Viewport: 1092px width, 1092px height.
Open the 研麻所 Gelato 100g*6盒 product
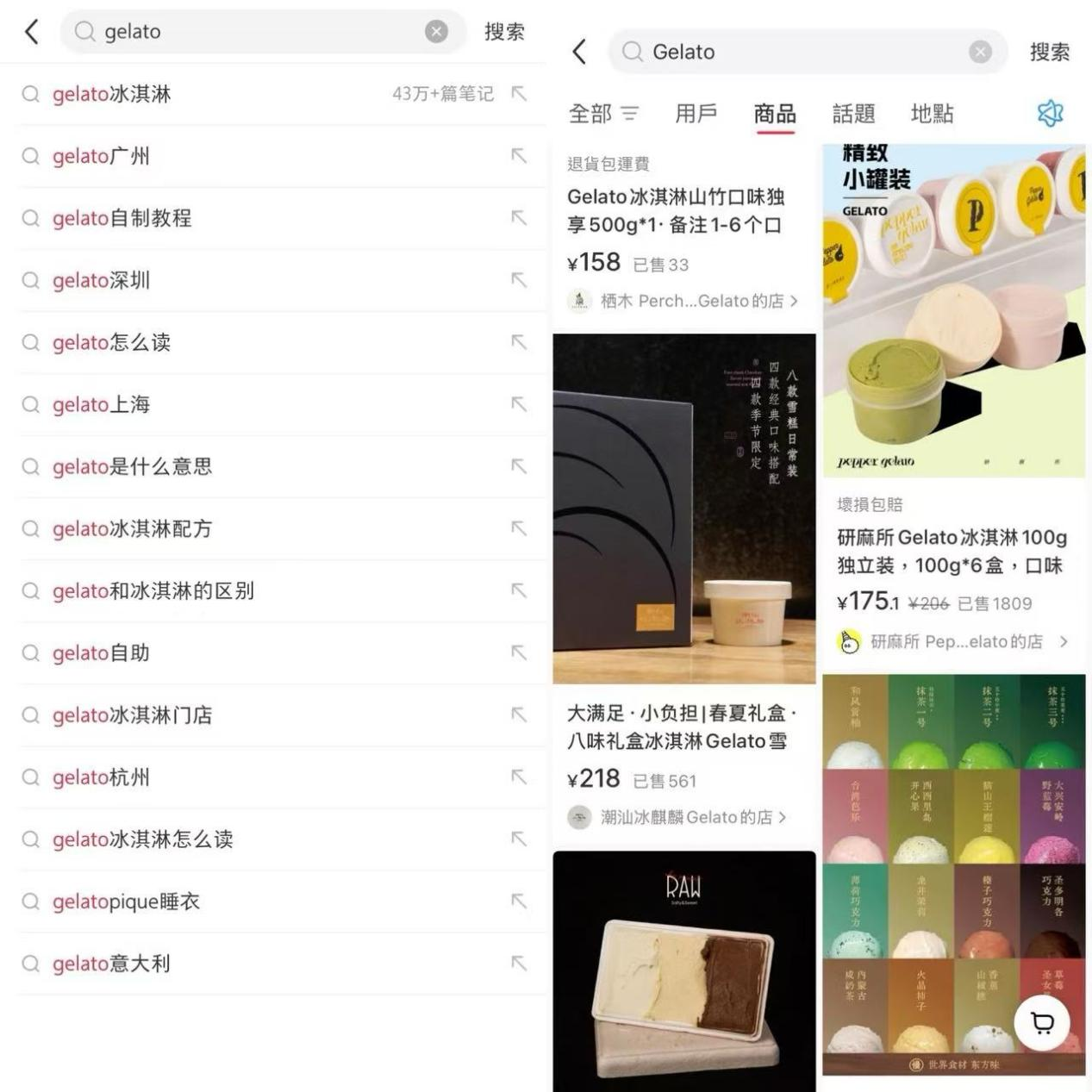click(x=952, y=552)
